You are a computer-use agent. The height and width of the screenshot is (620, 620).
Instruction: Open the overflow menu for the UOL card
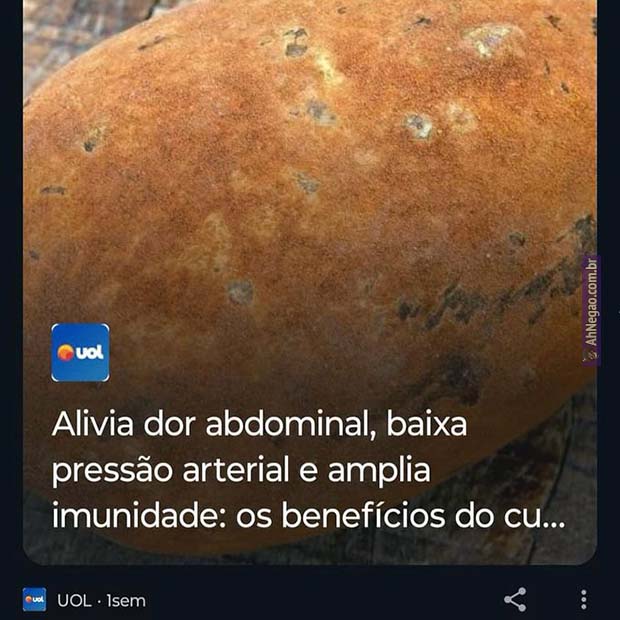click(x=584, y=599)
